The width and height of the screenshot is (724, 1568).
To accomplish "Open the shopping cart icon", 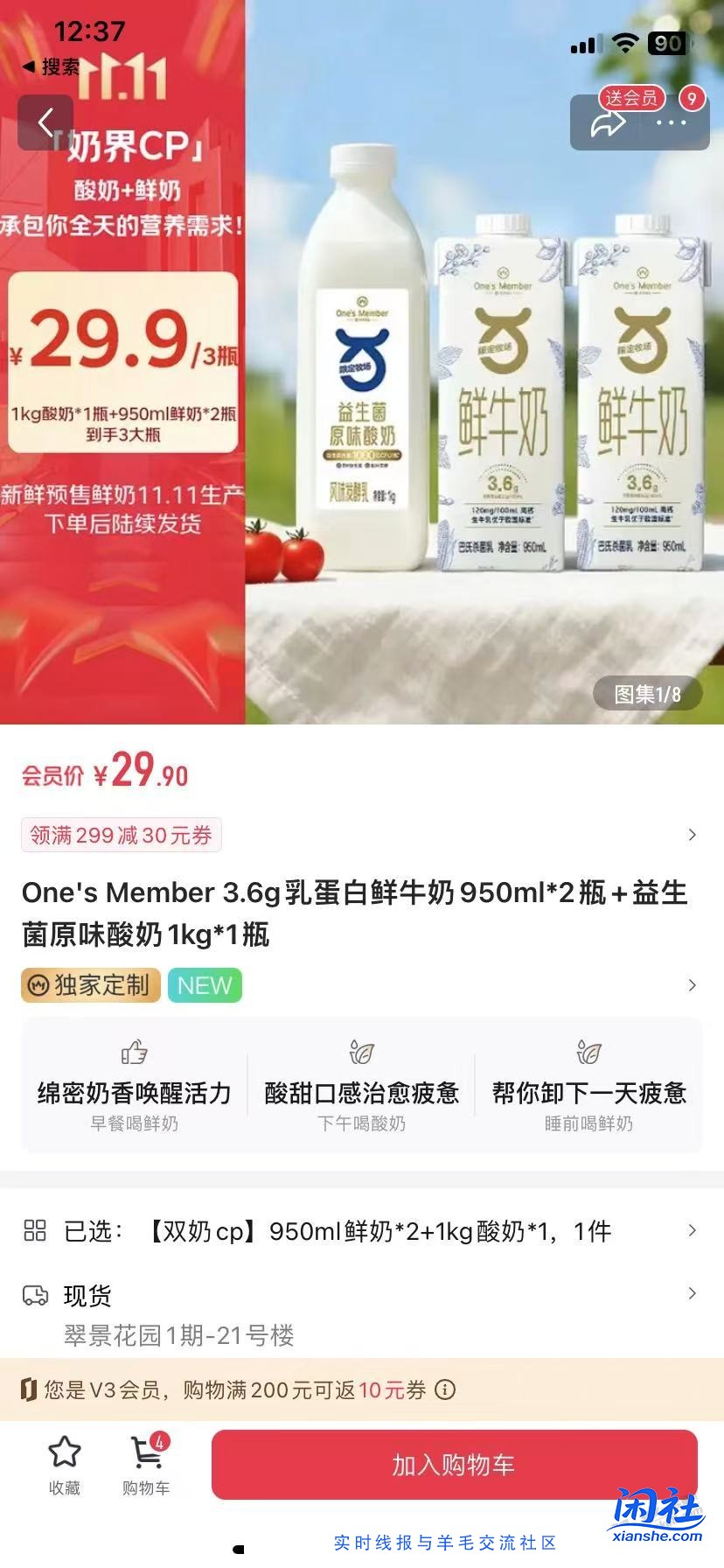I will point(147,1452).
